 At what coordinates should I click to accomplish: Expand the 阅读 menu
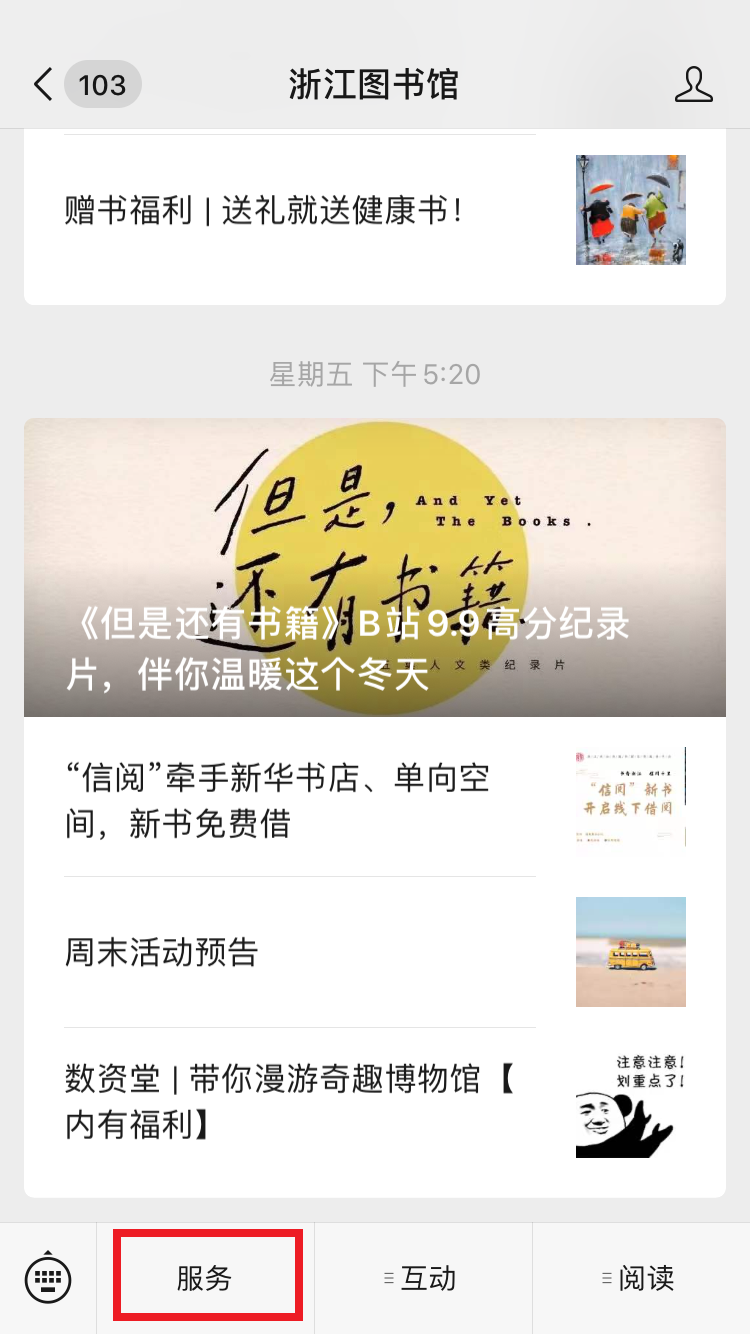click(x=641, y=1278)
